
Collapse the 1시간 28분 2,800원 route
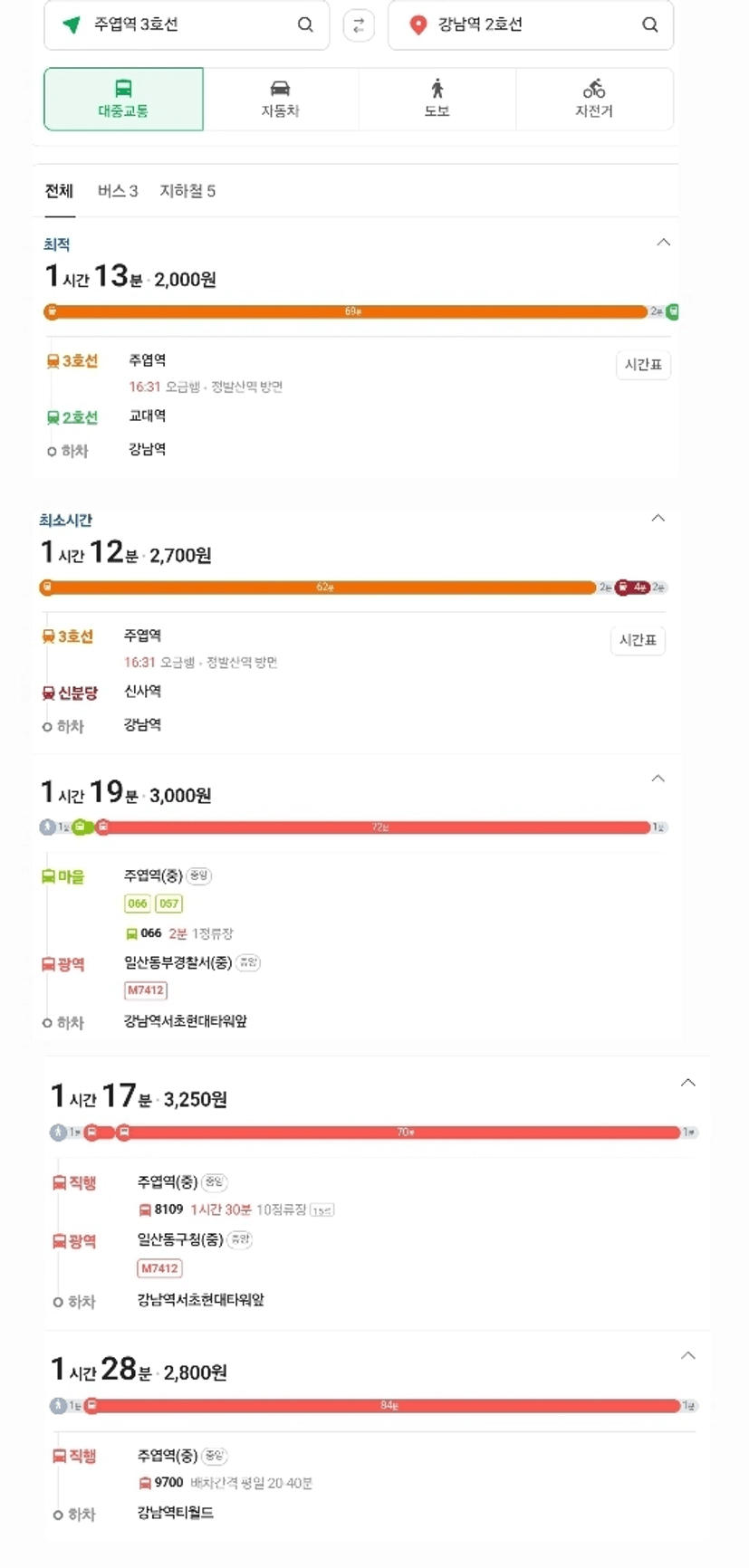point(688,1355)
